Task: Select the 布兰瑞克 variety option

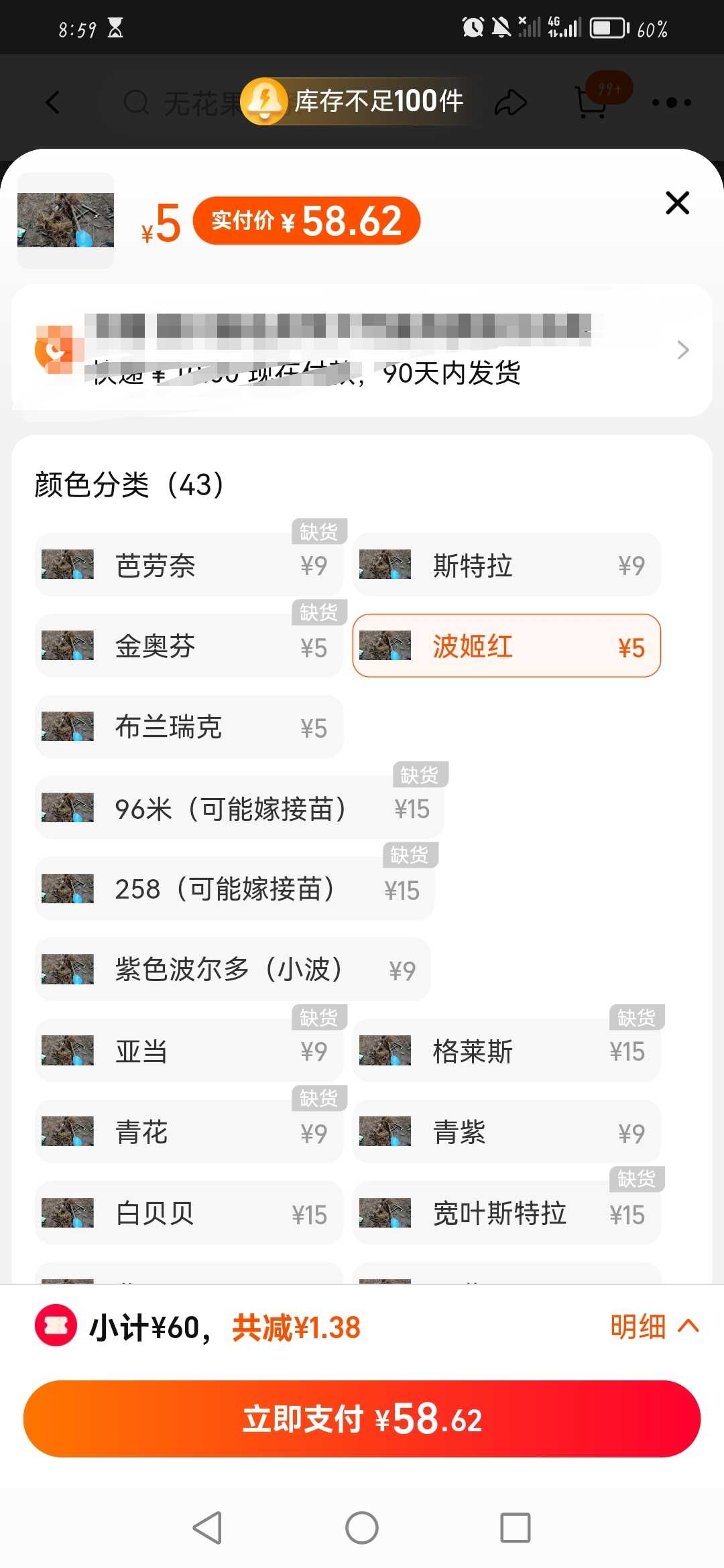Action: coord(189,727)
